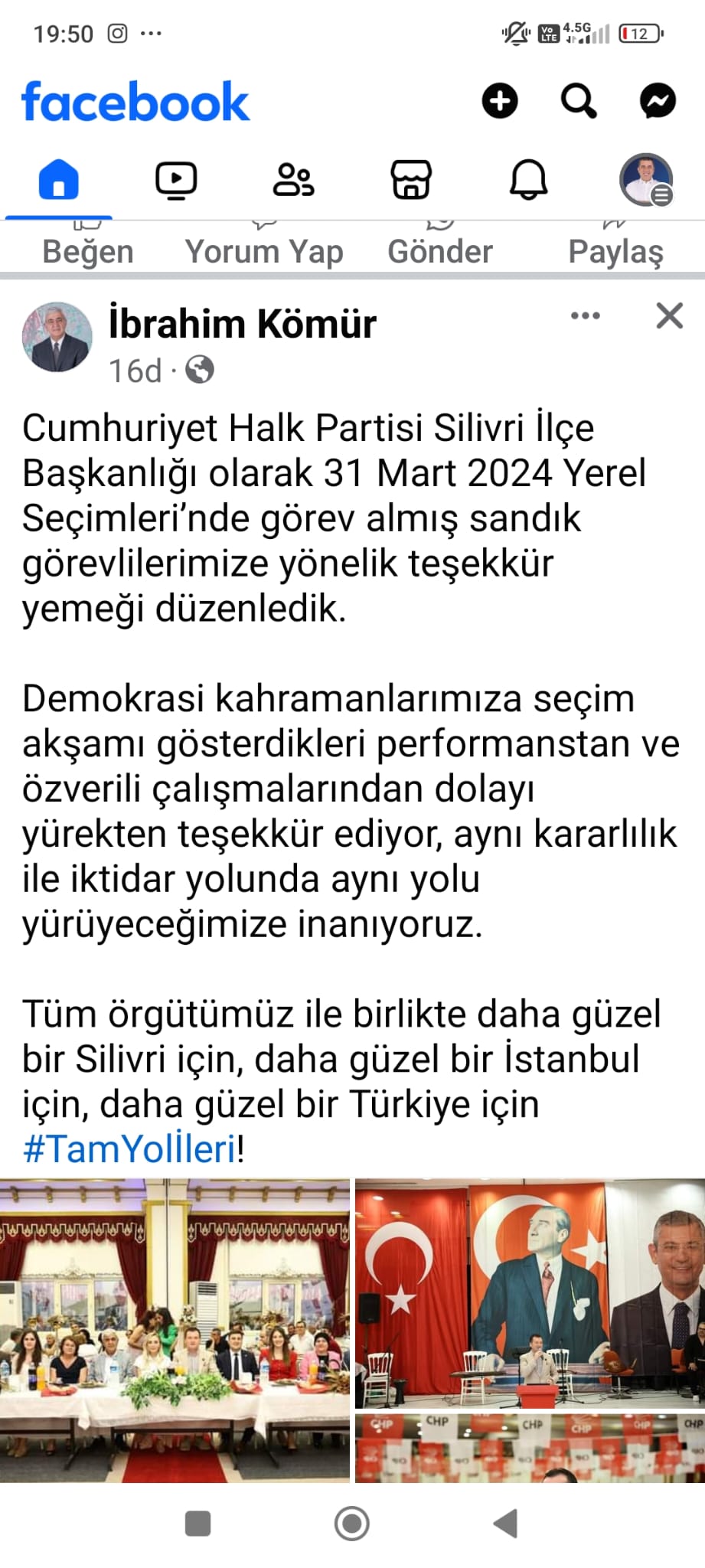Create a new post with plus icon

coord(500,101)
